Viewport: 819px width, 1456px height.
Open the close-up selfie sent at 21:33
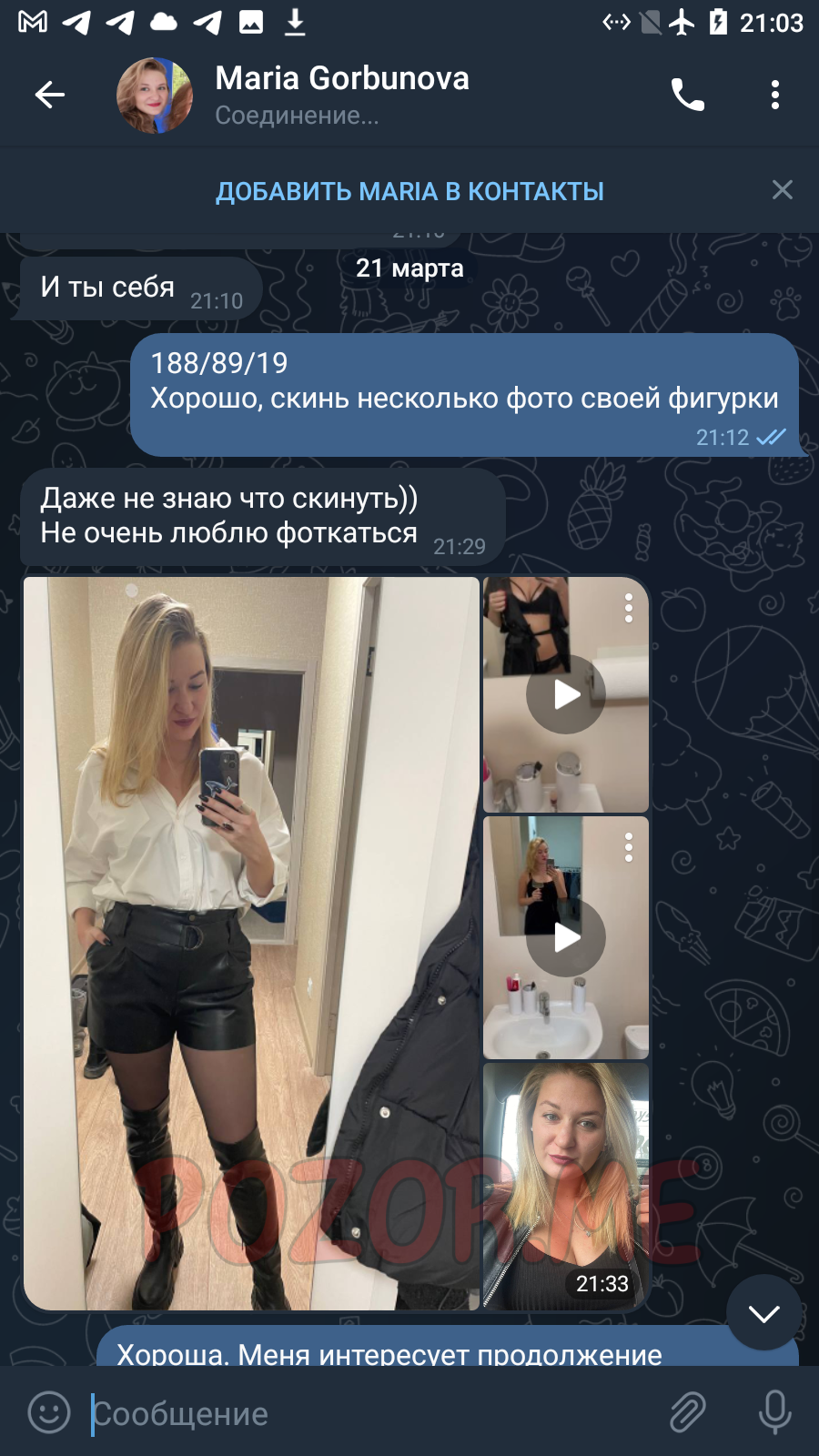coord(566,1186)
